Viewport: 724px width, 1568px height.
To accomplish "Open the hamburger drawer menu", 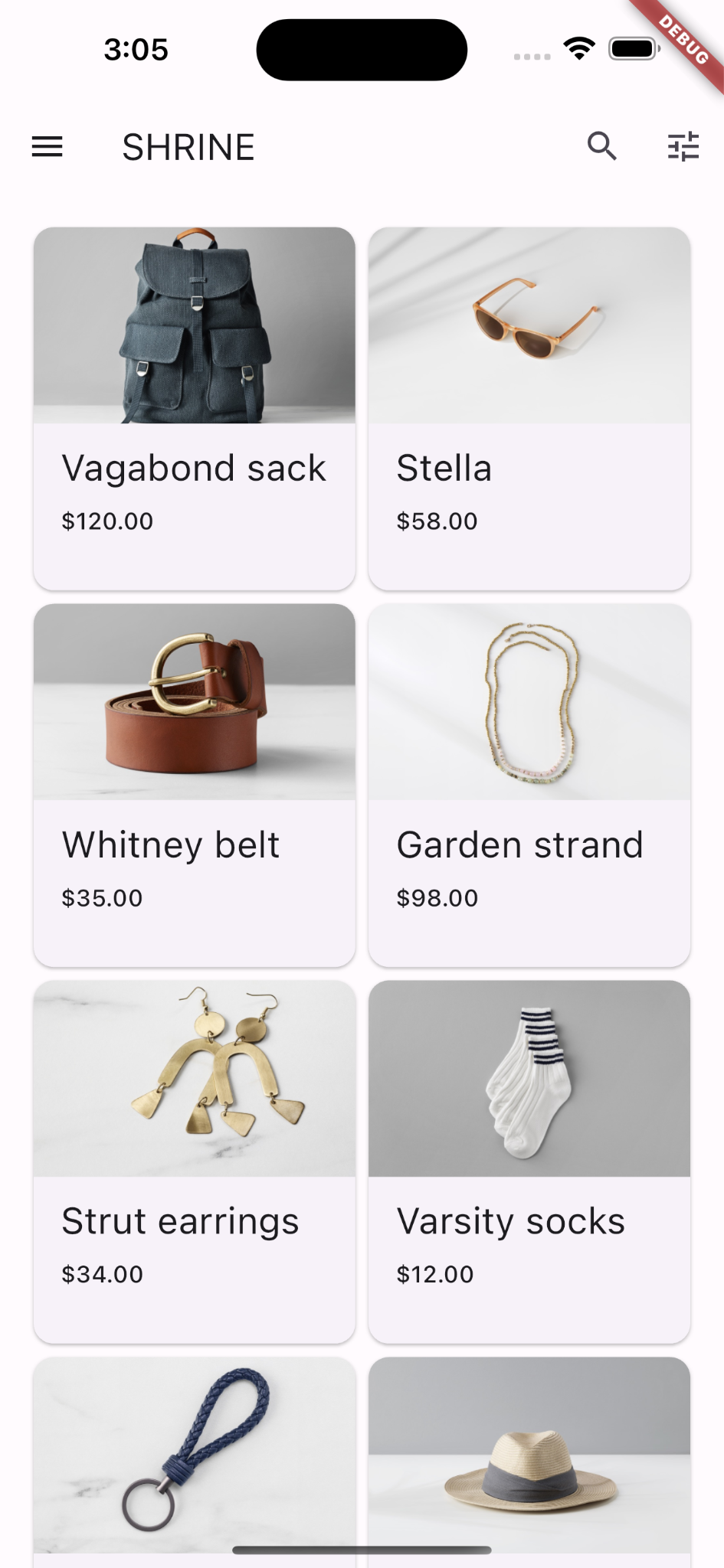I will pos(47,146).
